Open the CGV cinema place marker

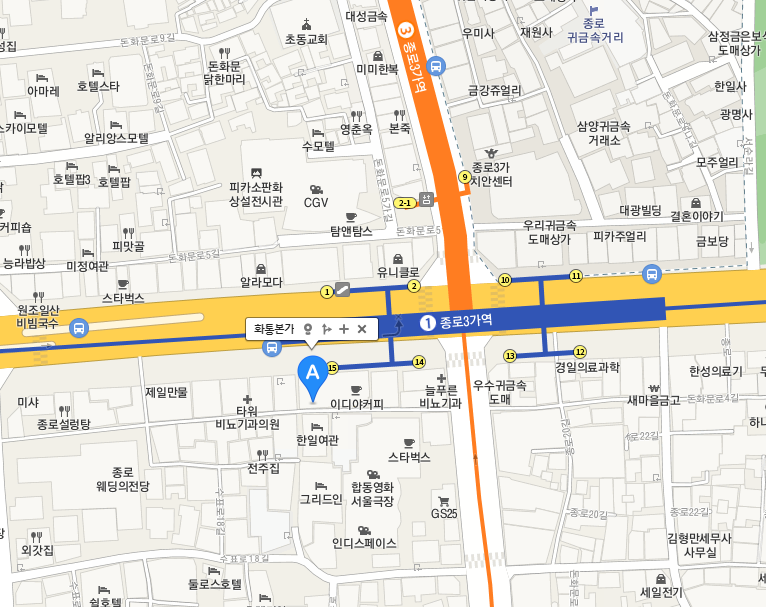[316, 189]
